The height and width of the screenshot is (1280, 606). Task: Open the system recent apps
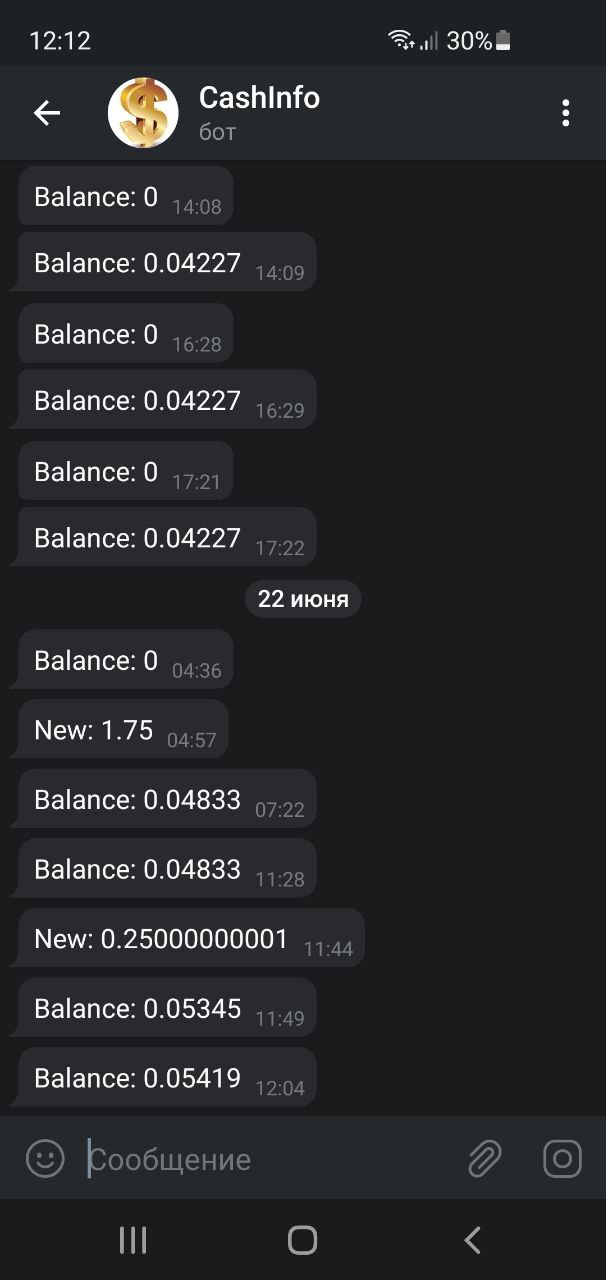click(133, 1241)
